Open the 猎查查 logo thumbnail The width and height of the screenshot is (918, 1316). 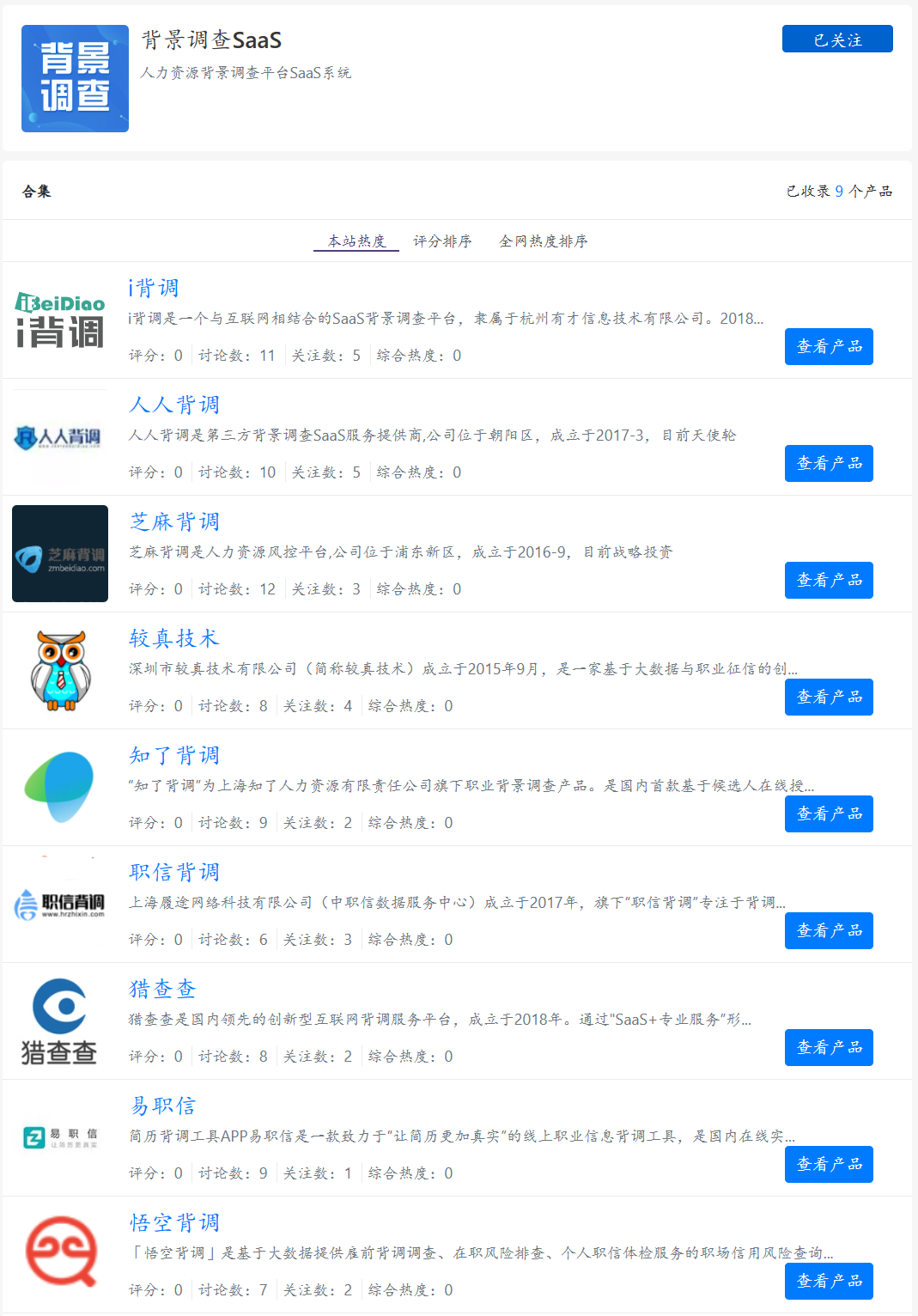pyautogui.click(x=59, y=1021)
